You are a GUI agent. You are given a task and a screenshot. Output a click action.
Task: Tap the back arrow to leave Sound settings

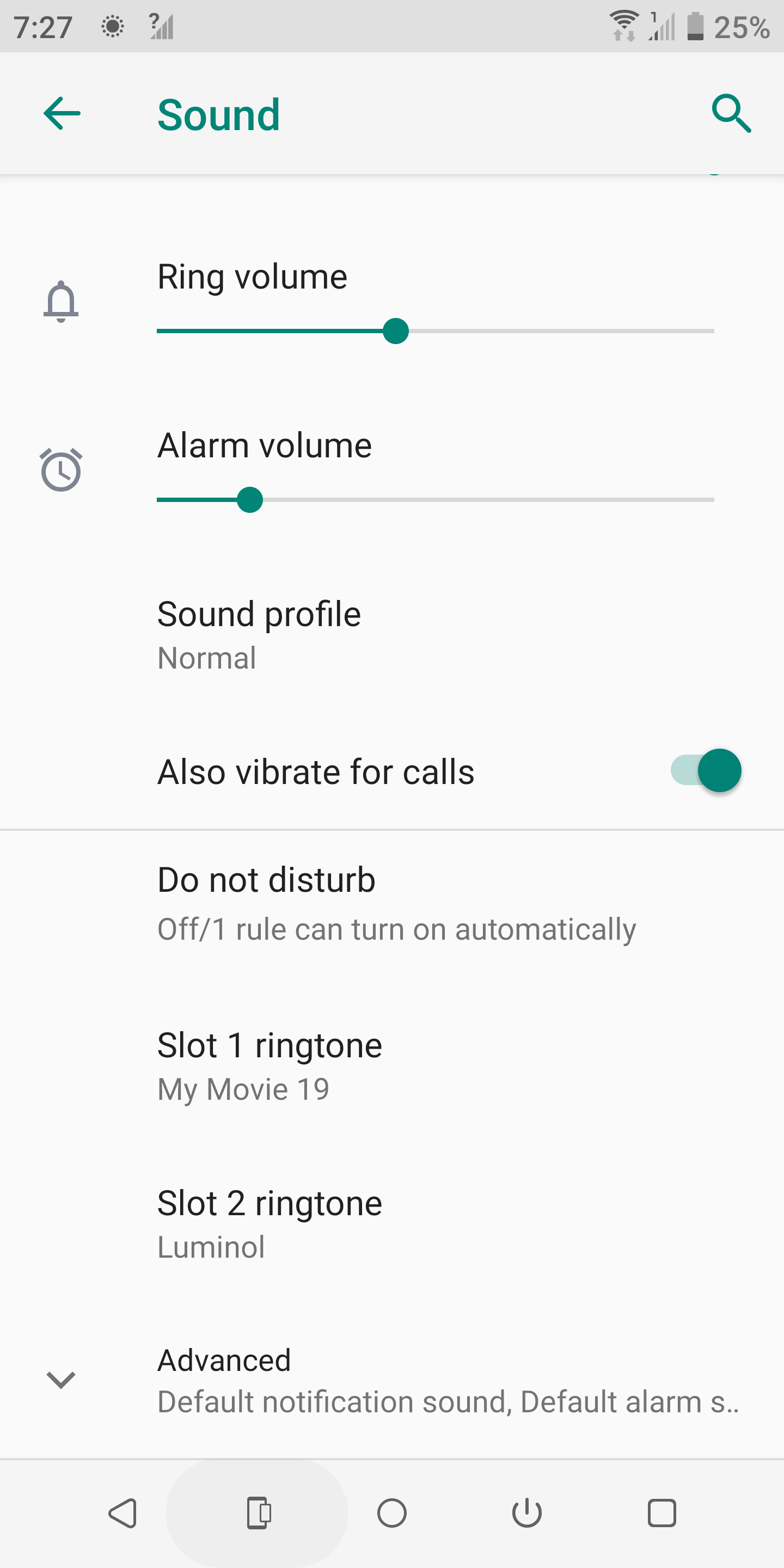pyautogui.click(x=62, y=113)
